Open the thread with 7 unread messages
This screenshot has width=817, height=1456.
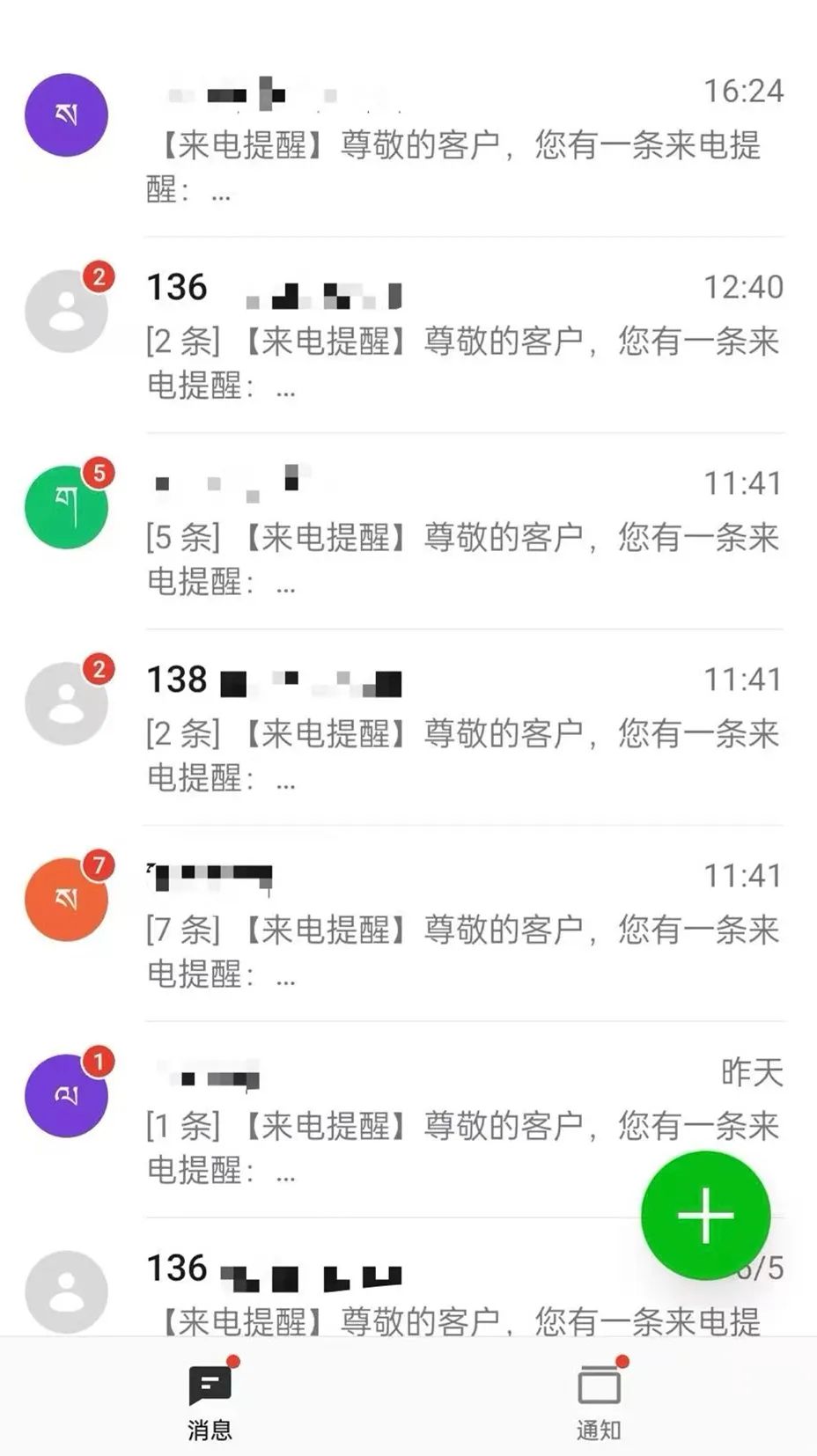pyautogui.click(x=408, y=924)
